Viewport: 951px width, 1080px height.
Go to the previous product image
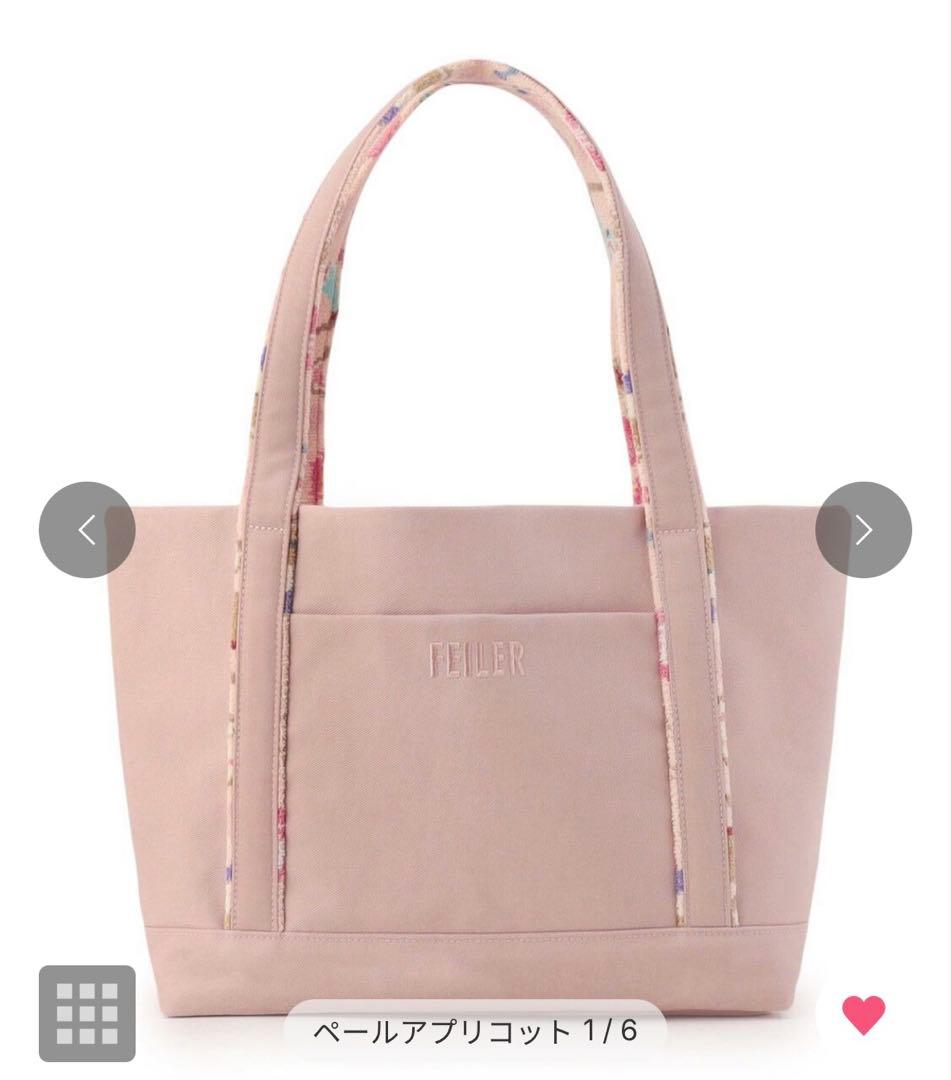pyautogui.click(x=87, y=530)
